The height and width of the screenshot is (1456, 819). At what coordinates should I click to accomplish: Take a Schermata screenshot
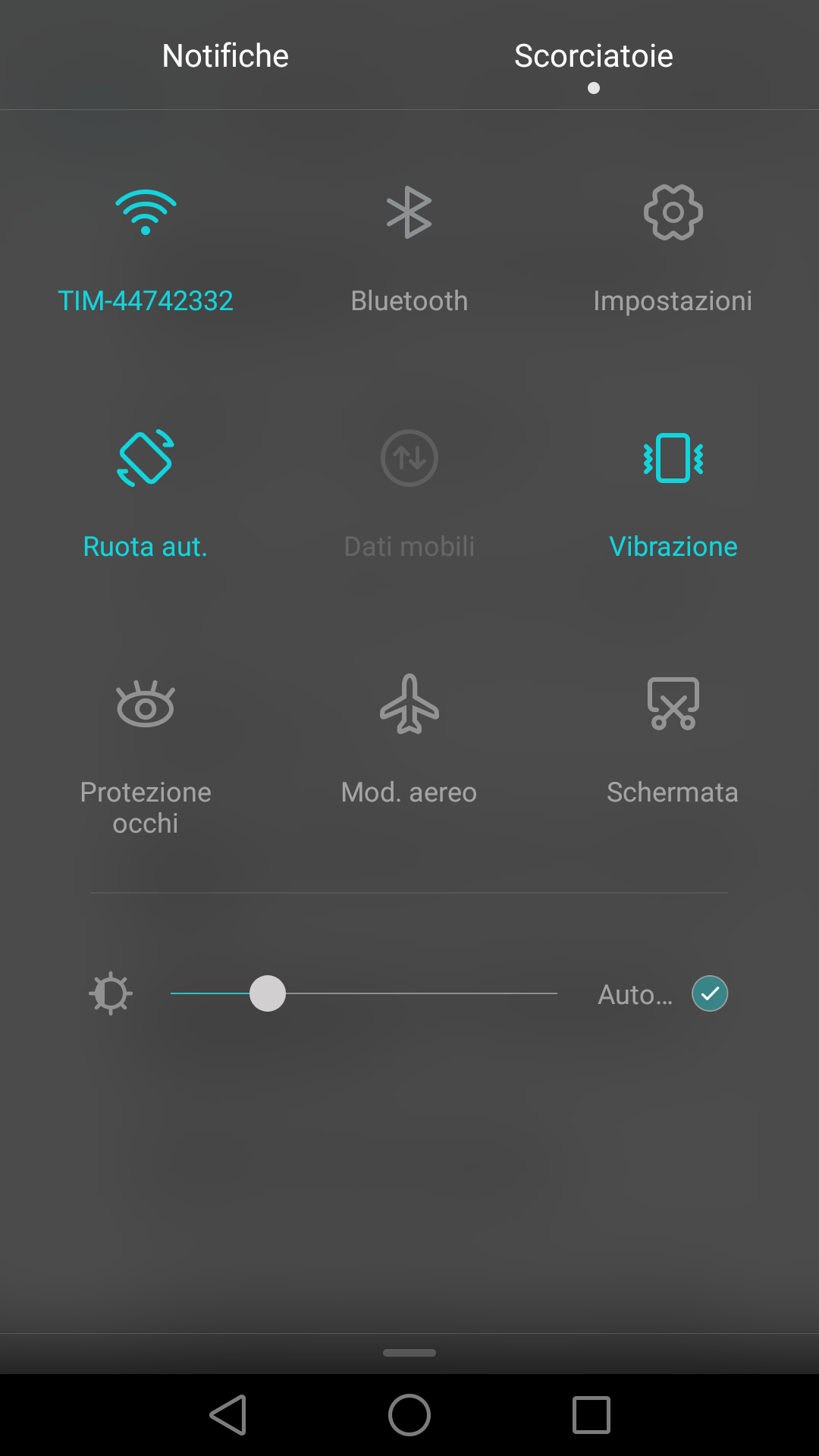coord(673,740)
